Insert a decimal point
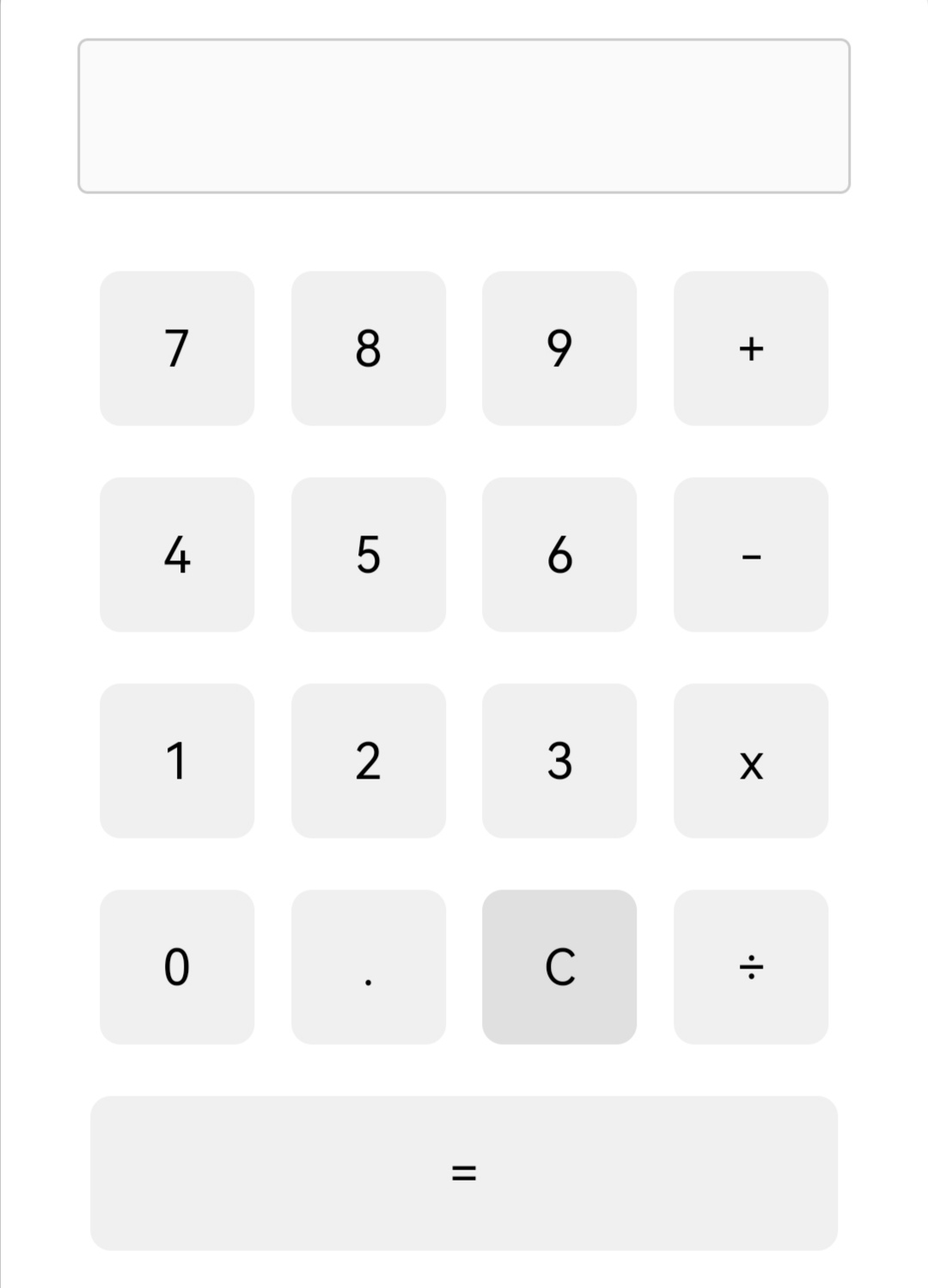The image size is (928, 1288). point(369,967)
